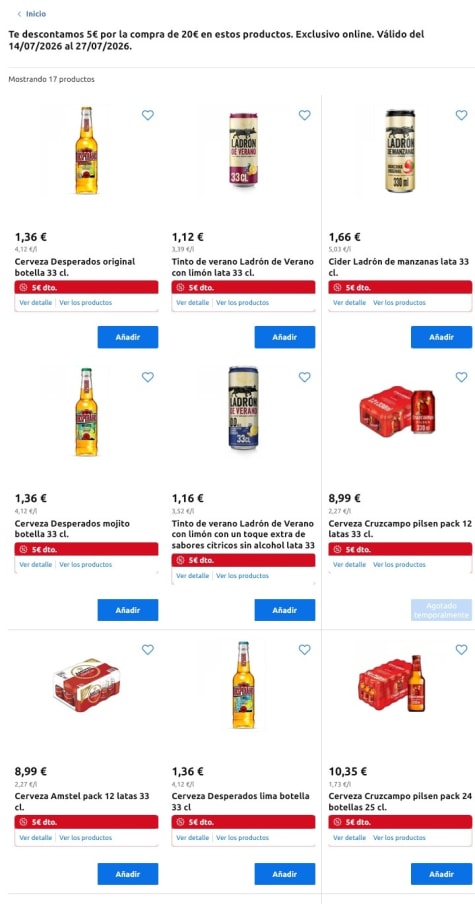This screenshot has width=475, height=904.
Task: Open Ver los productos under Cruzcampo 24 botellas
Action: pyautogui.click(x=399, y=838)
